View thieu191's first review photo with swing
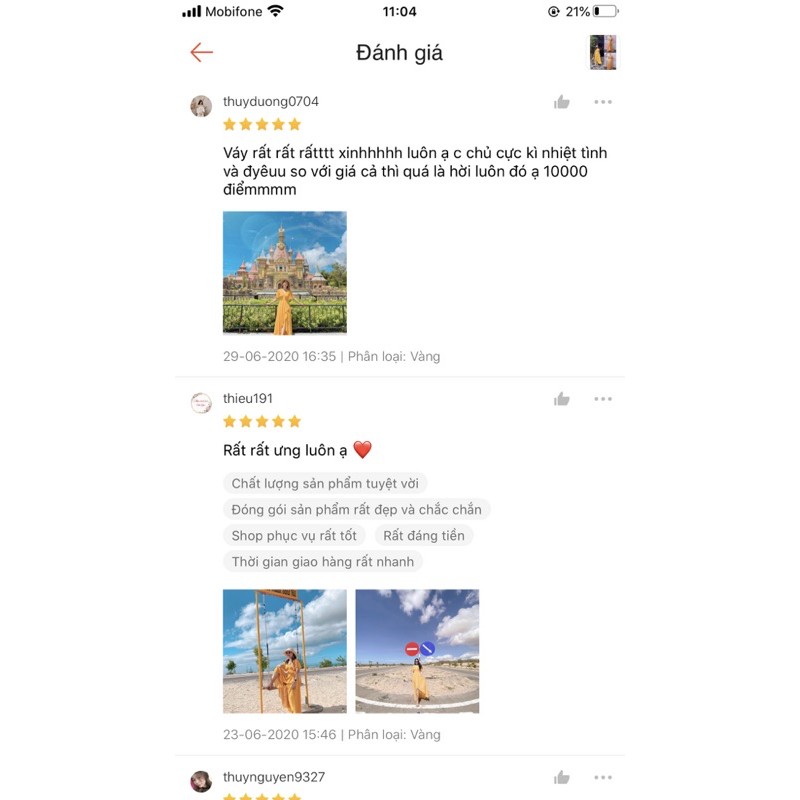This screenshot has height=800, width=800. 285,651
